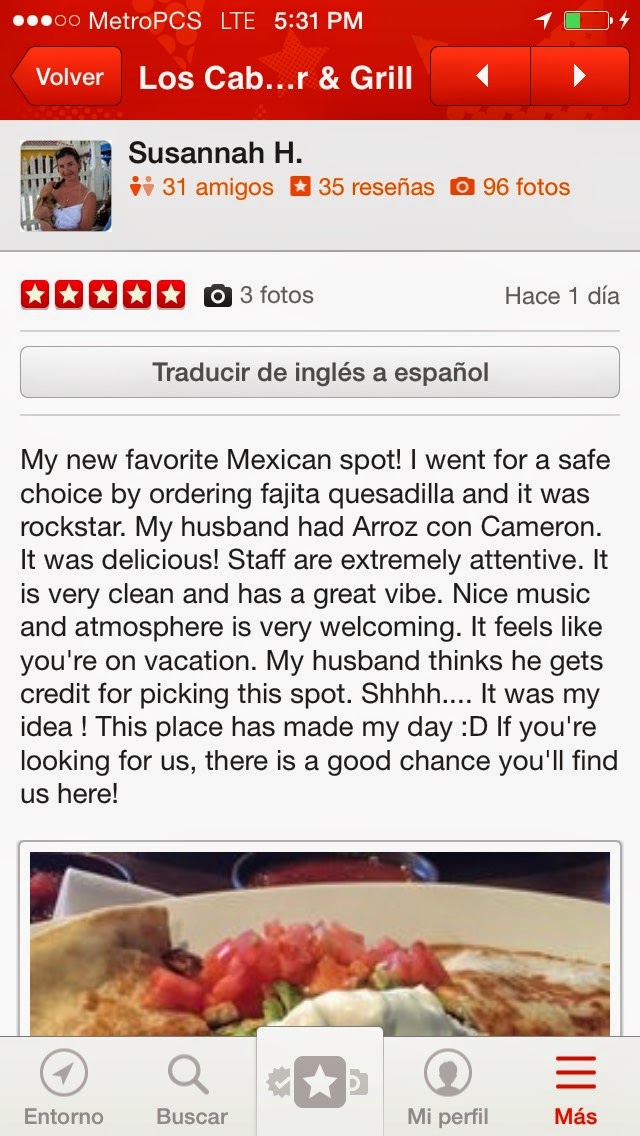Open the quesadilla photo in the review
Screen dimensions: 640x1136
coord(320,940)
